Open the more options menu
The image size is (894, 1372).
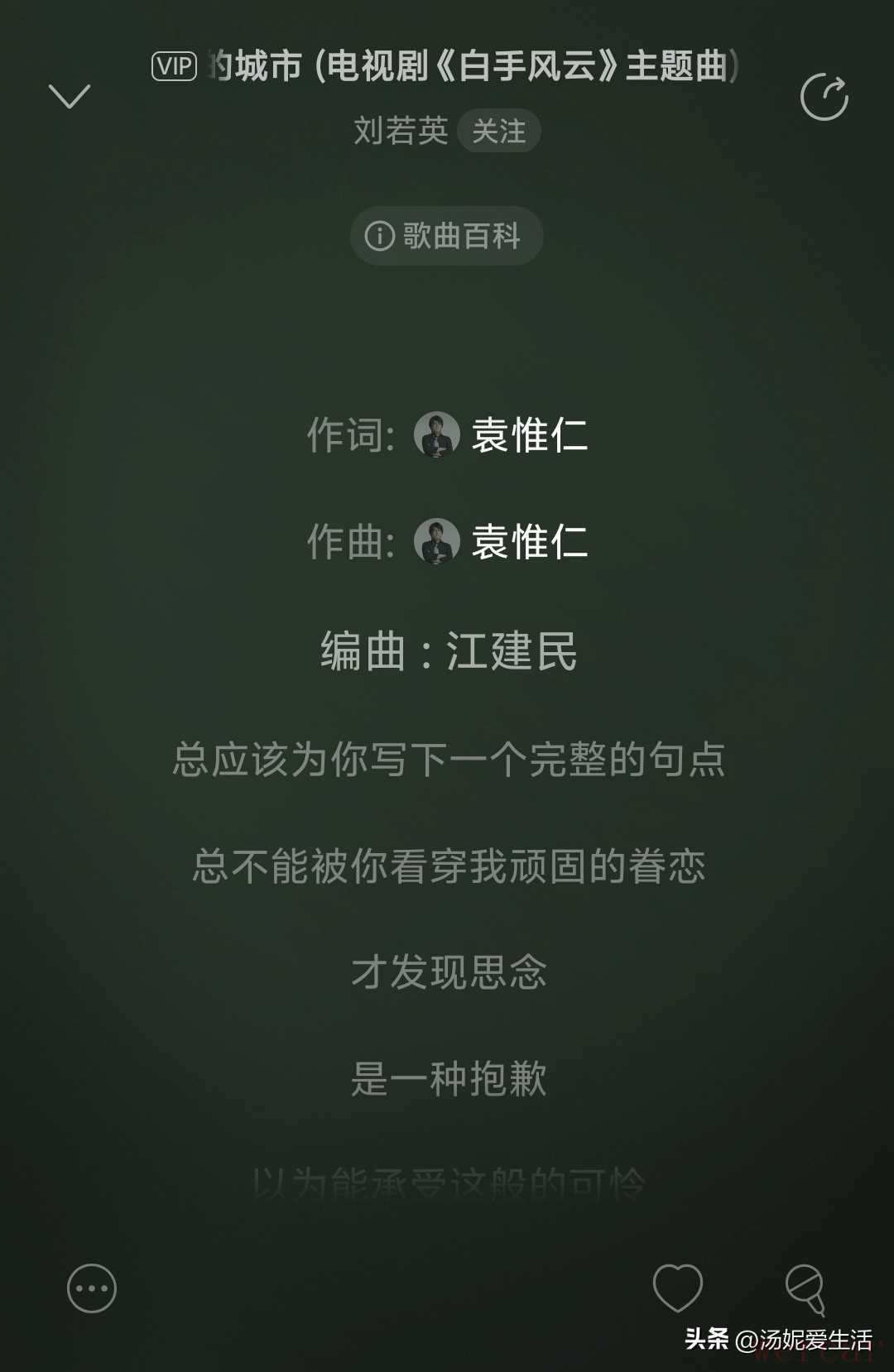[91, 1288]
